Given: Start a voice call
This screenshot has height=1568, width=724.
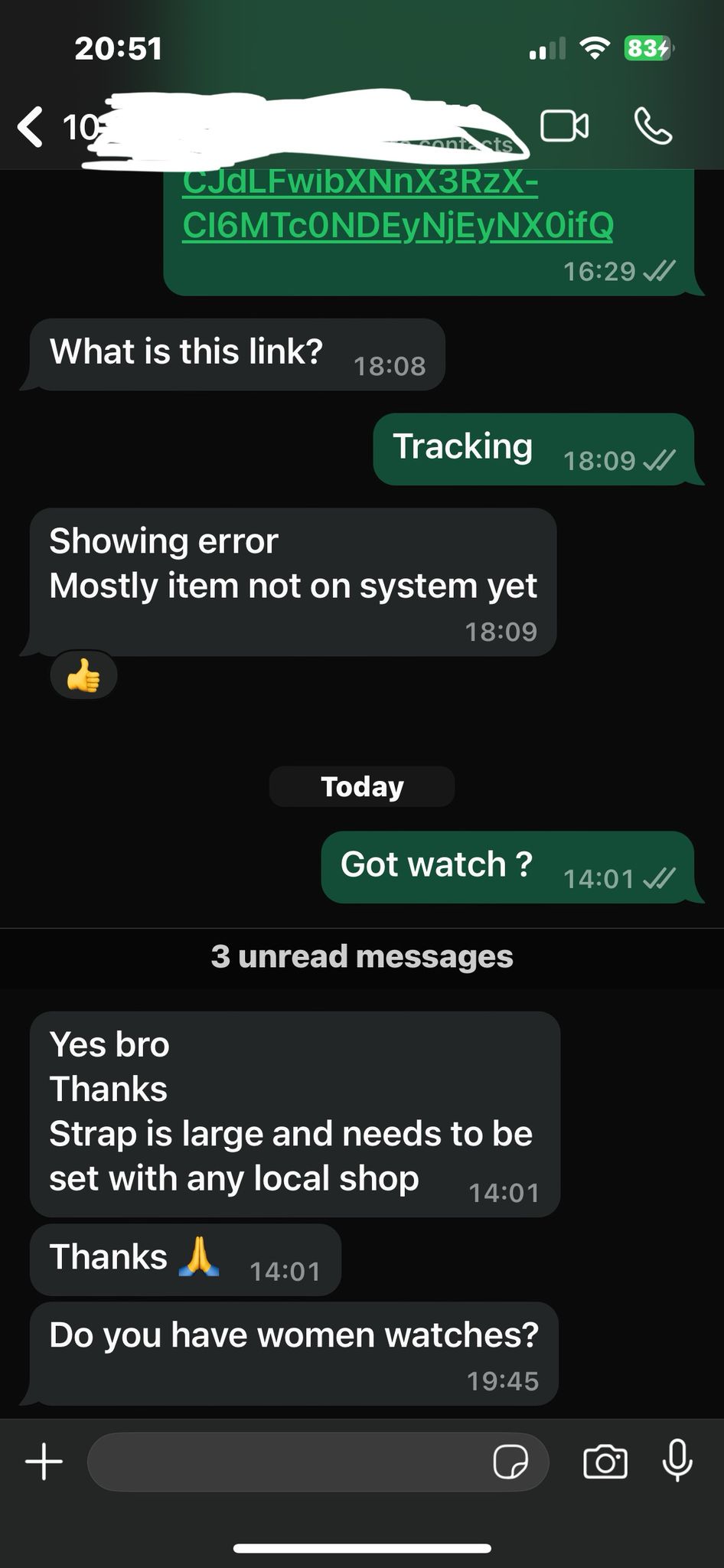Looking at the screenshot, I should pyautogui.click(x=653, y=126).
